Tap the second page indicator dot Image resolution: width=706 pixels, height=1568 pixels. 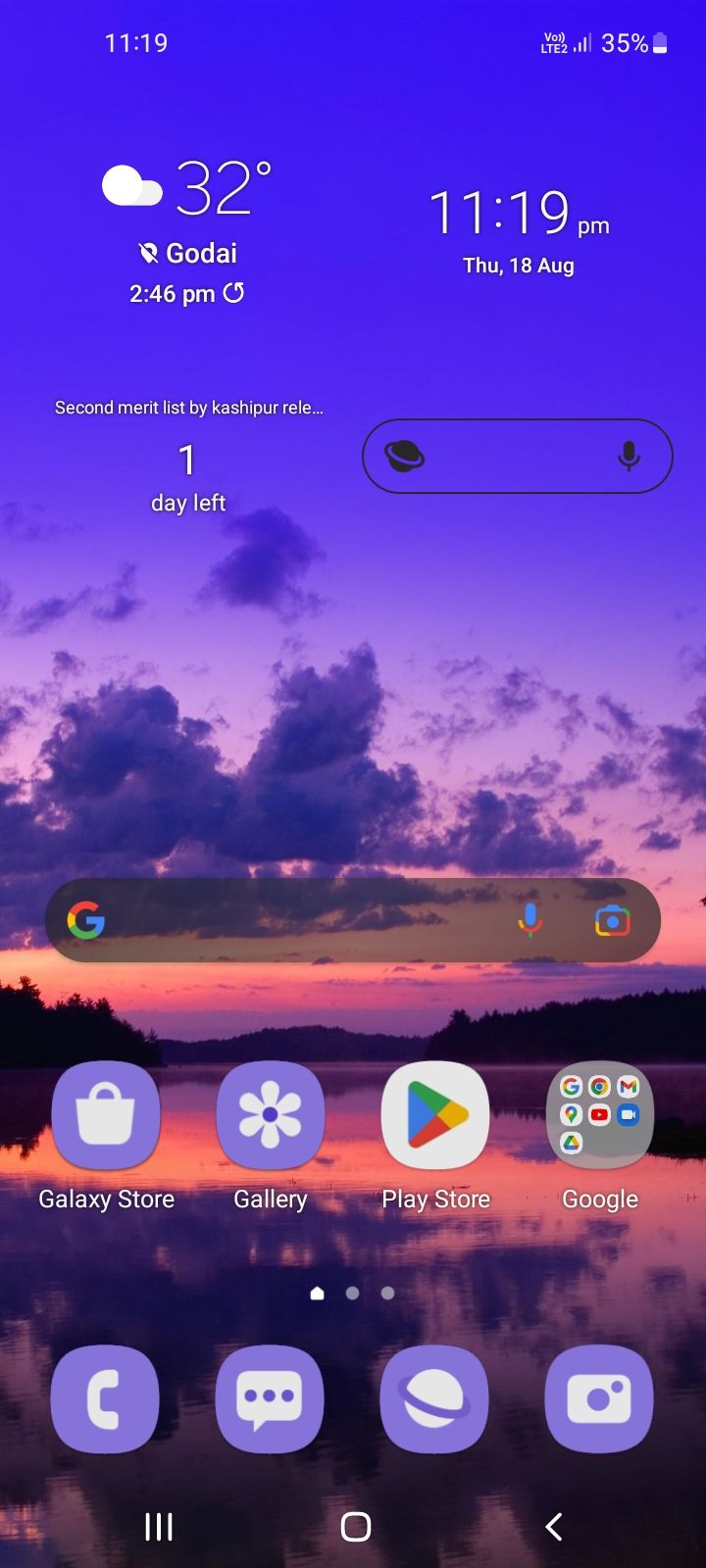pyautogui.click(x=352, y=1293)
